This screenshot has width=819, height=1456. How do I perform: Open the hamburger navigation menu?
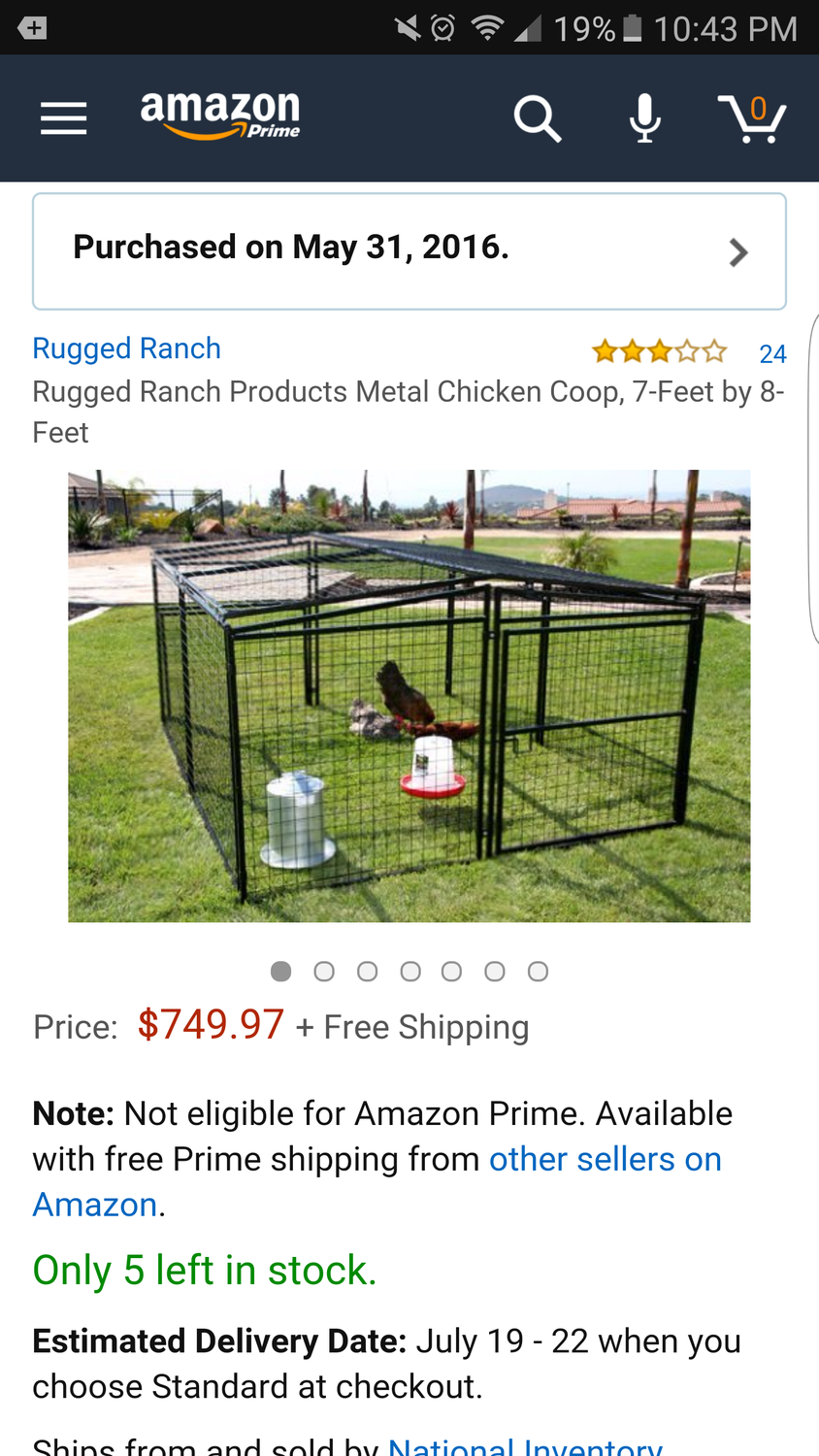[64, 118]
